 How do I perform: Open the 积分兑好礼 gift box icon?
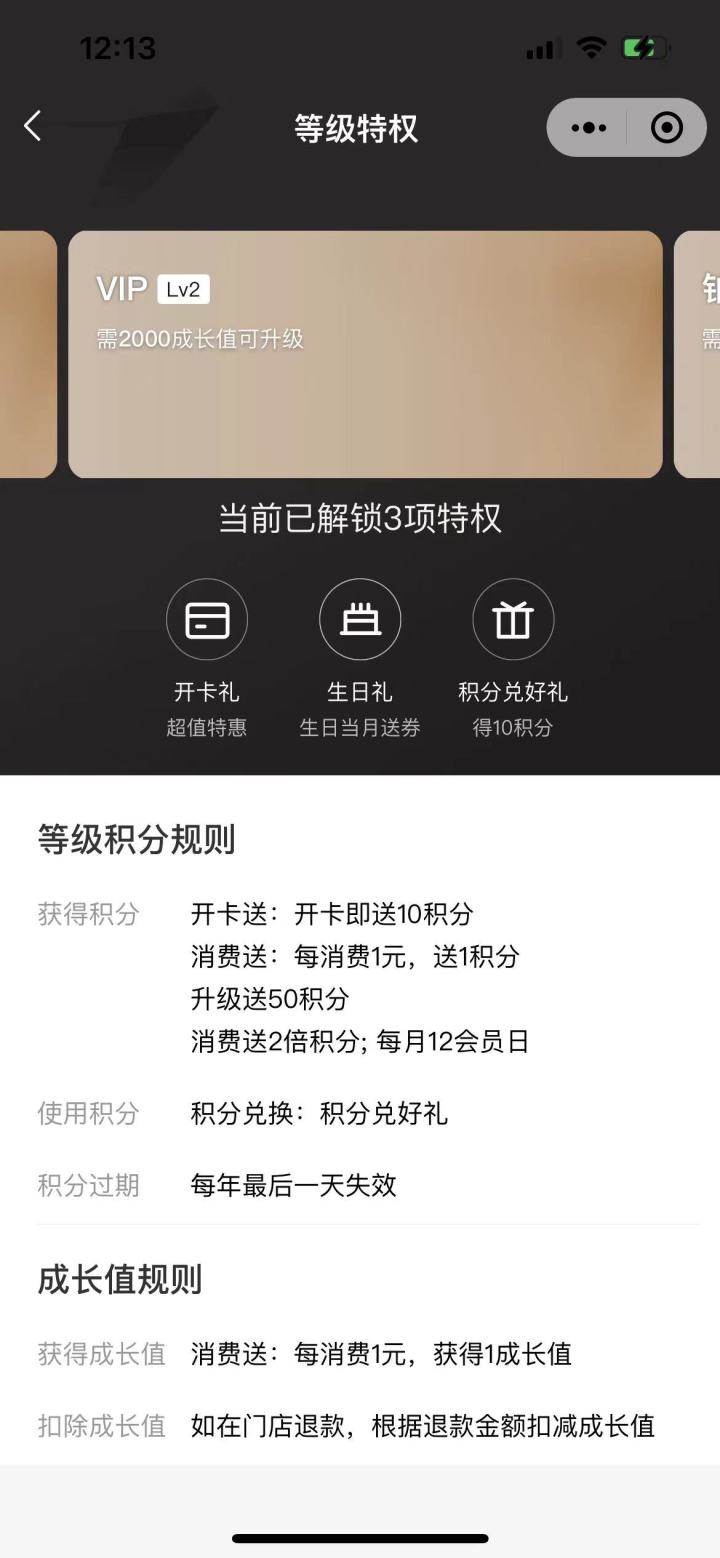tap(513, 618)
